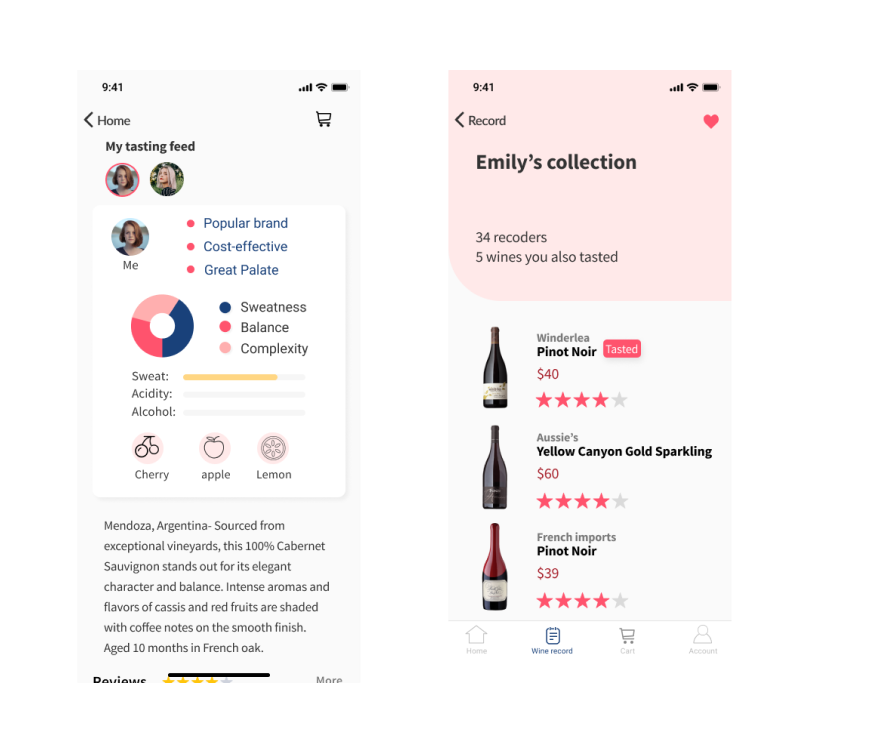Switch to the Wine record tab
This screenshot has height=734, width=879.
tap(552, 640)
